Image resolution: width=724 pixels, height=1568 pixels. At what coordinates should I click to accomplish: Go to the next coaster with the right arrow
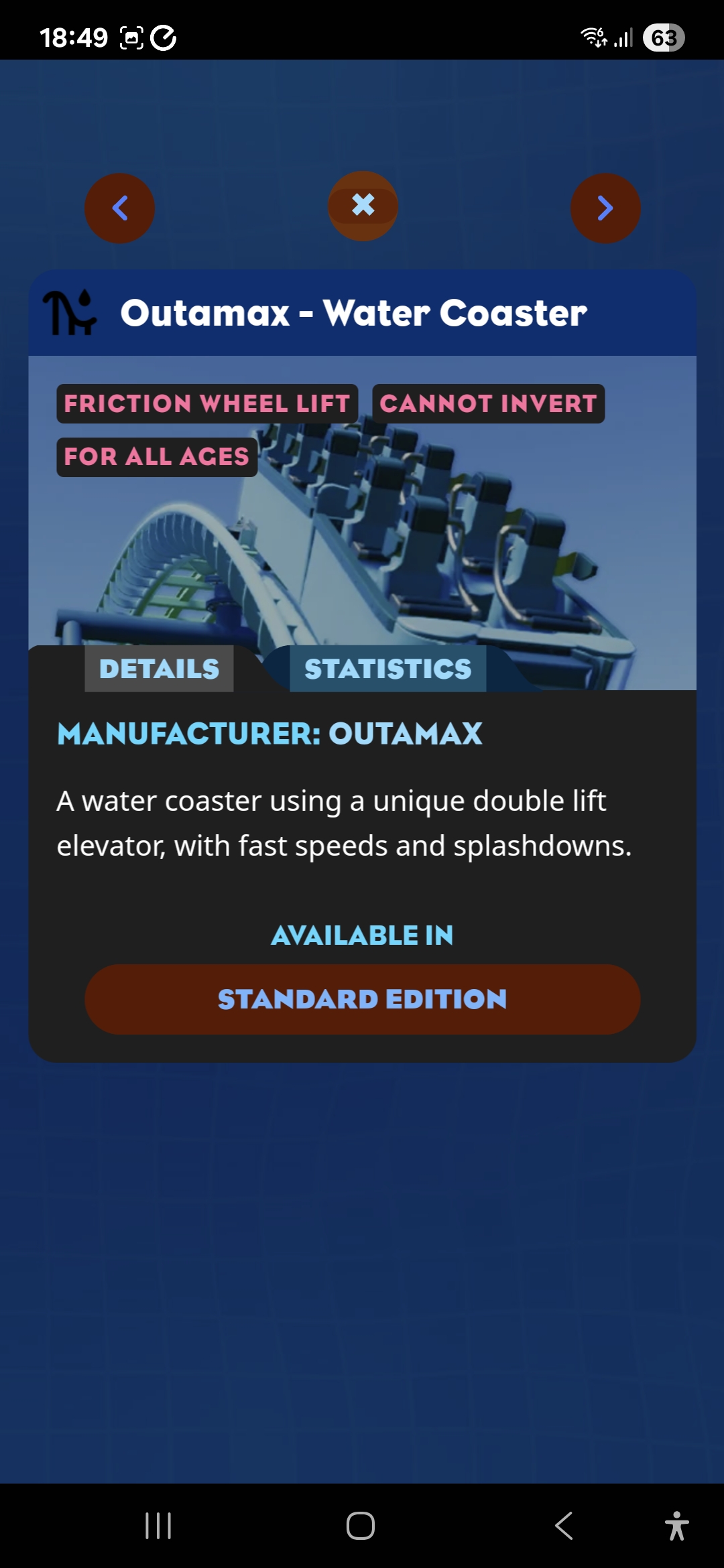click(605, 208)
